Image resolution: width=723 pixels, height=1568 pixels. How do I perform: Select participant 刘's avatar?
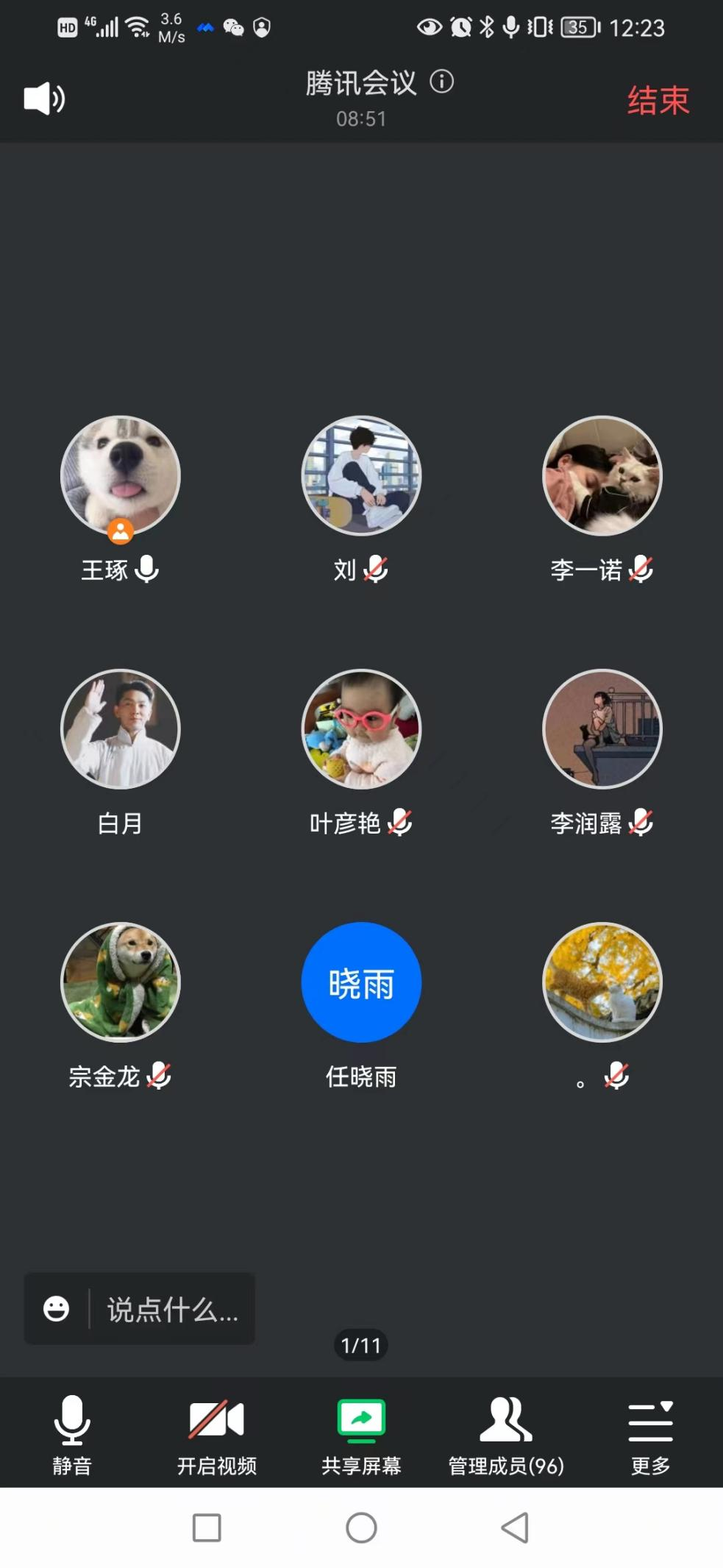pyautogui.click(x=361, y=476)
